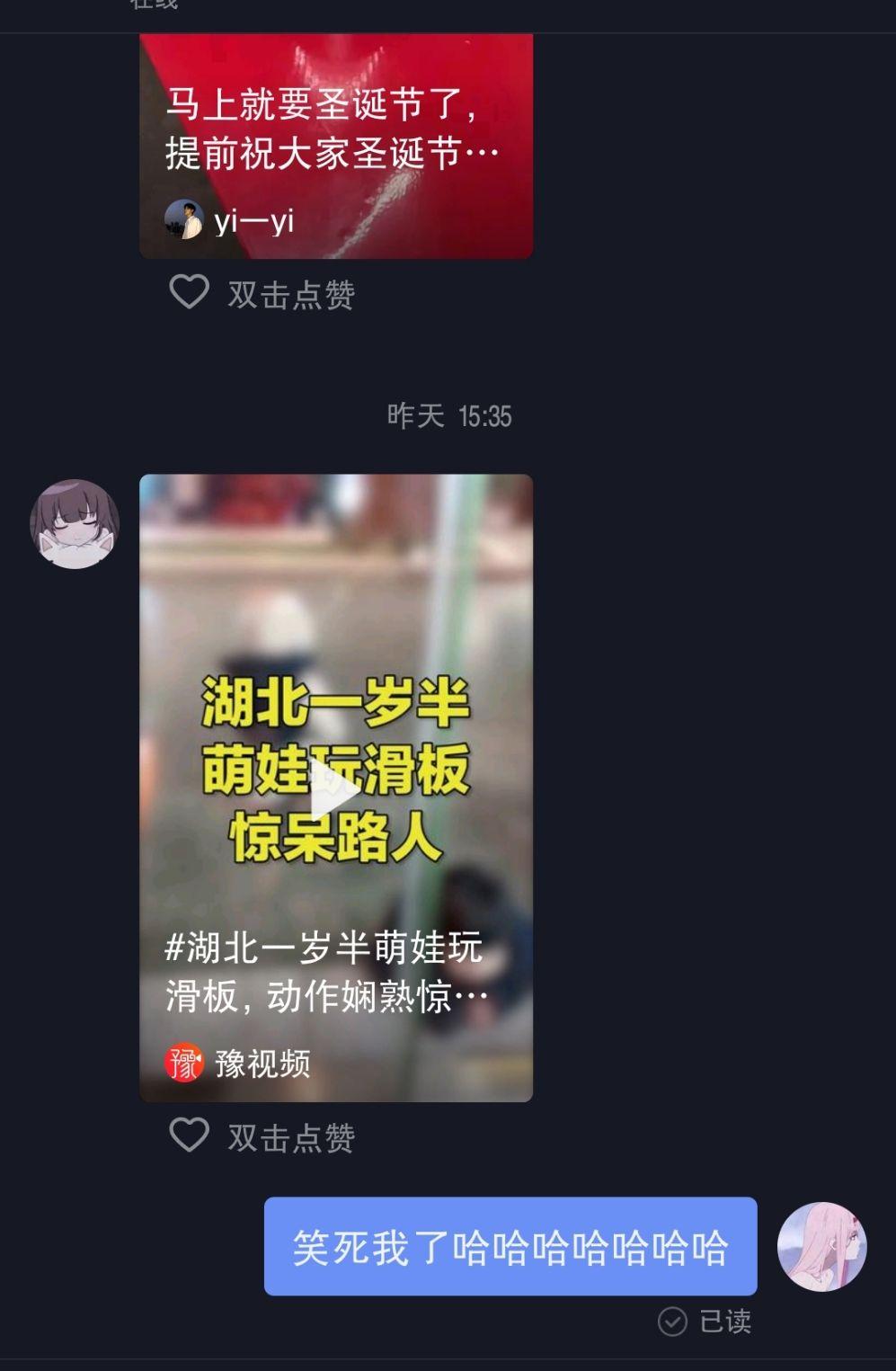This screenshot has height=1371, width=896.
Task: Open the sender's profile avatar
Action: (75, 523)
